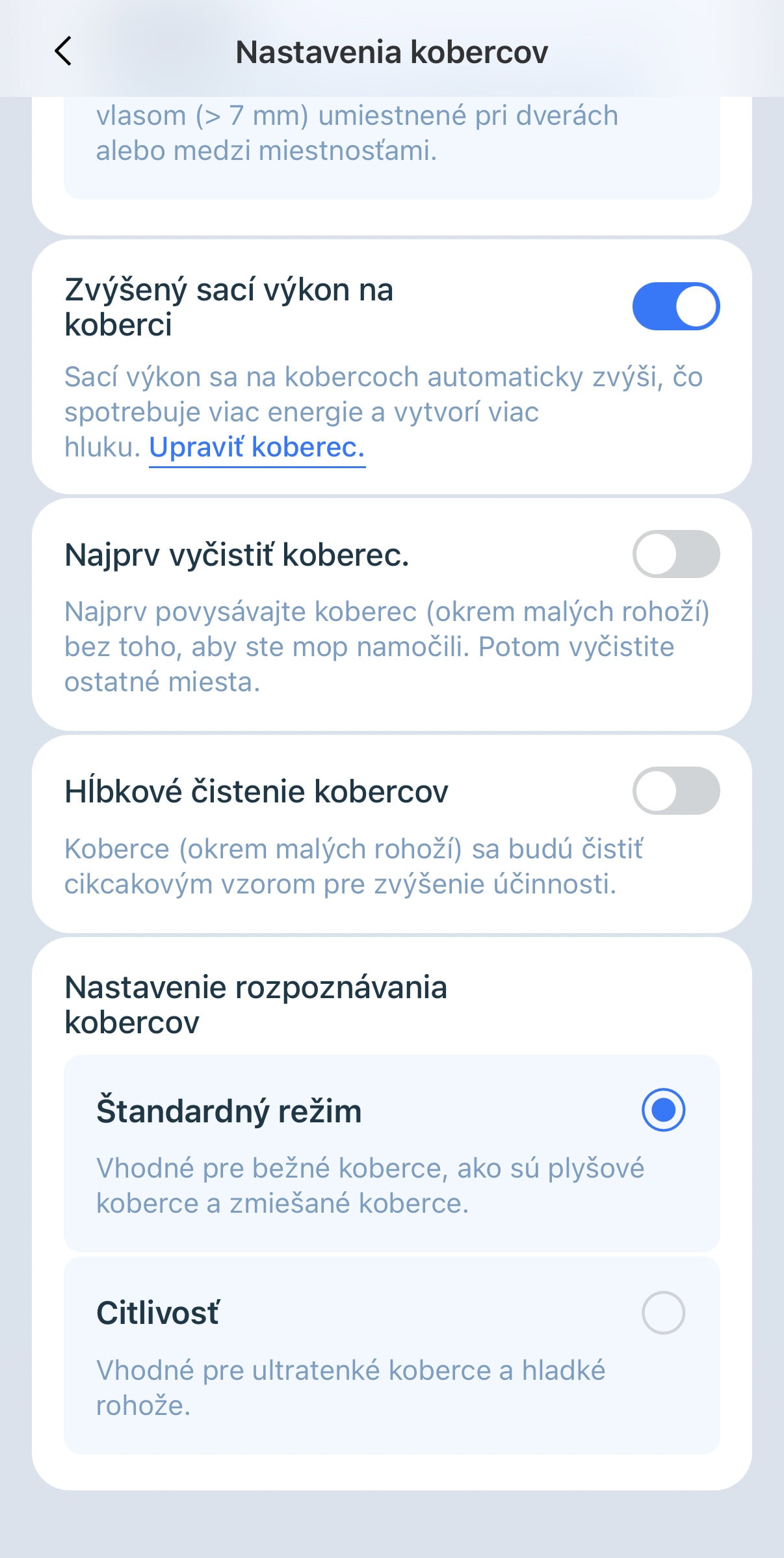784x1558 pixels.
Task: Select Štandardný režim option
Action: [x=662, y=1110]
